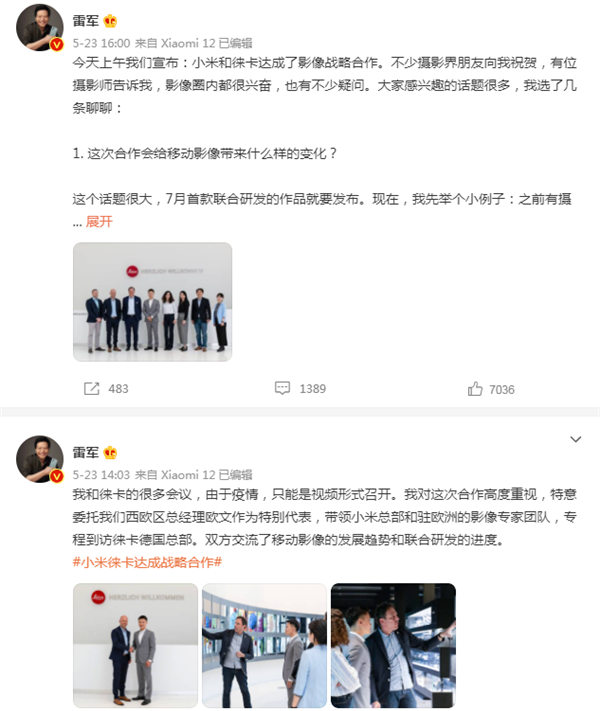600x711 pixels.
Task: Open the group photo in the 16:00 post
Action: (x=152, y=302)
